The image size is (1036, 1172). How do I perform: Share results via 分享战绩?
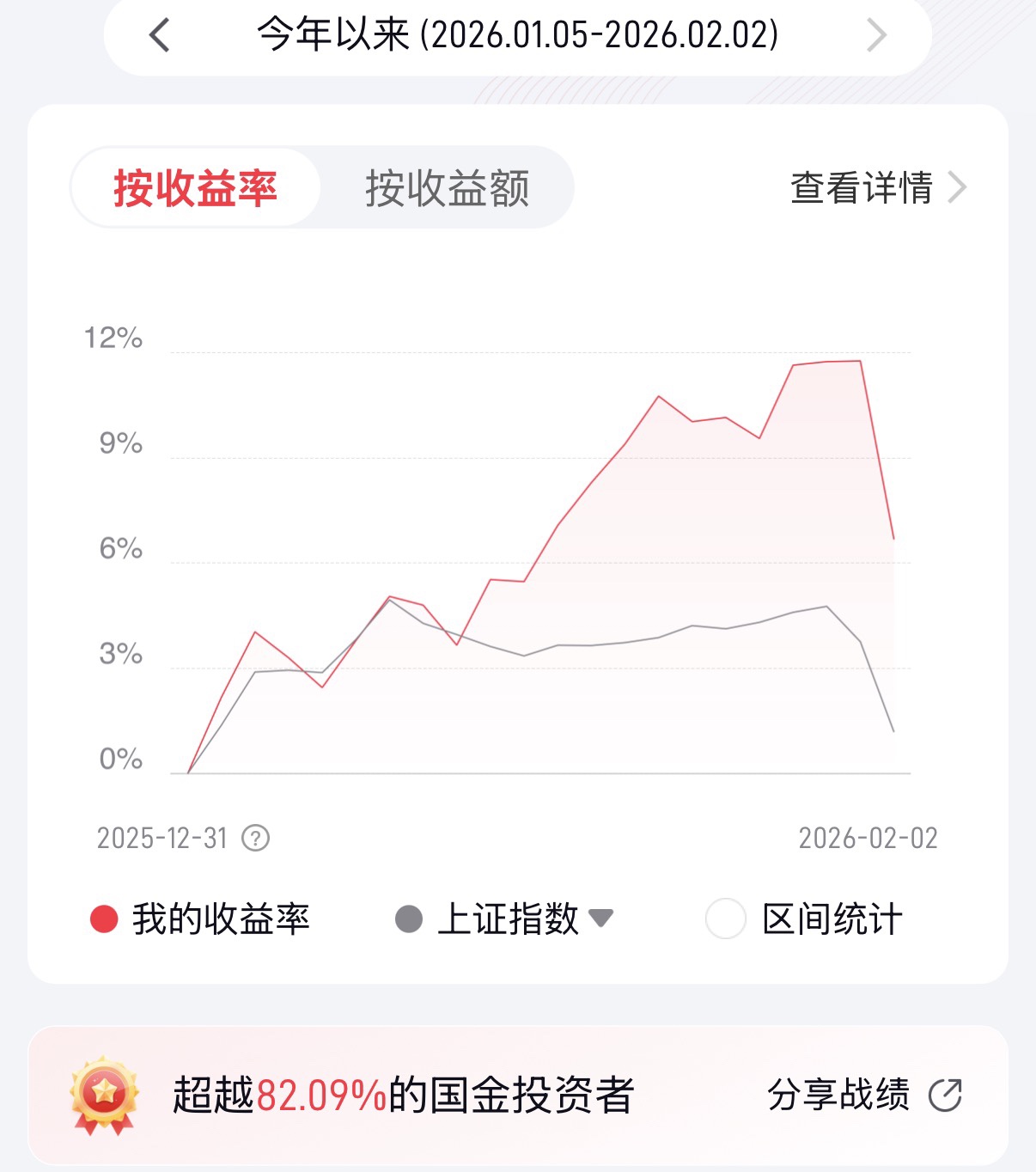click(x=863, y=1096)
